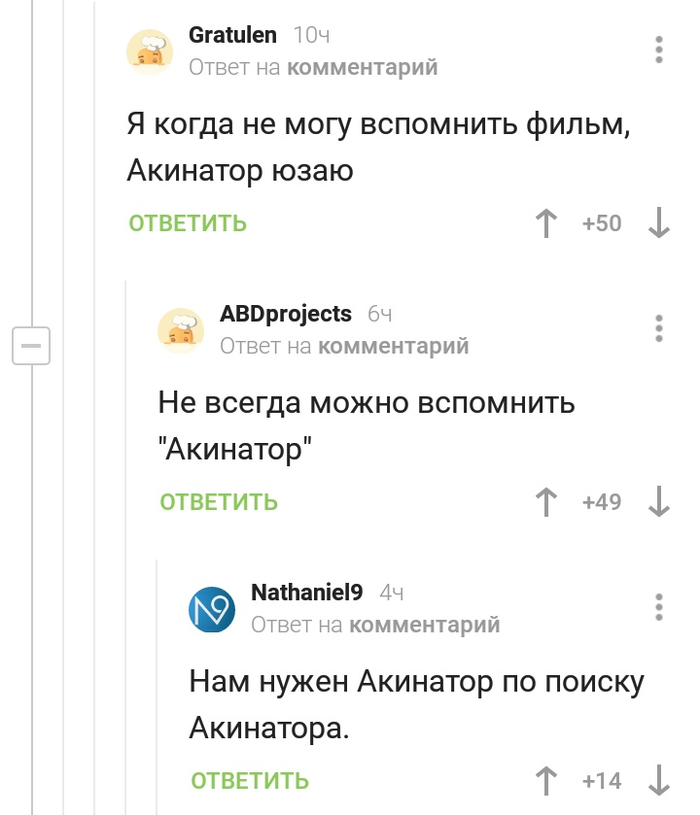This screenshot has height=815, width=700.
Task: Upvote Nathaniel9's comment
Action: pyautogui.click(x=545, y=780)
